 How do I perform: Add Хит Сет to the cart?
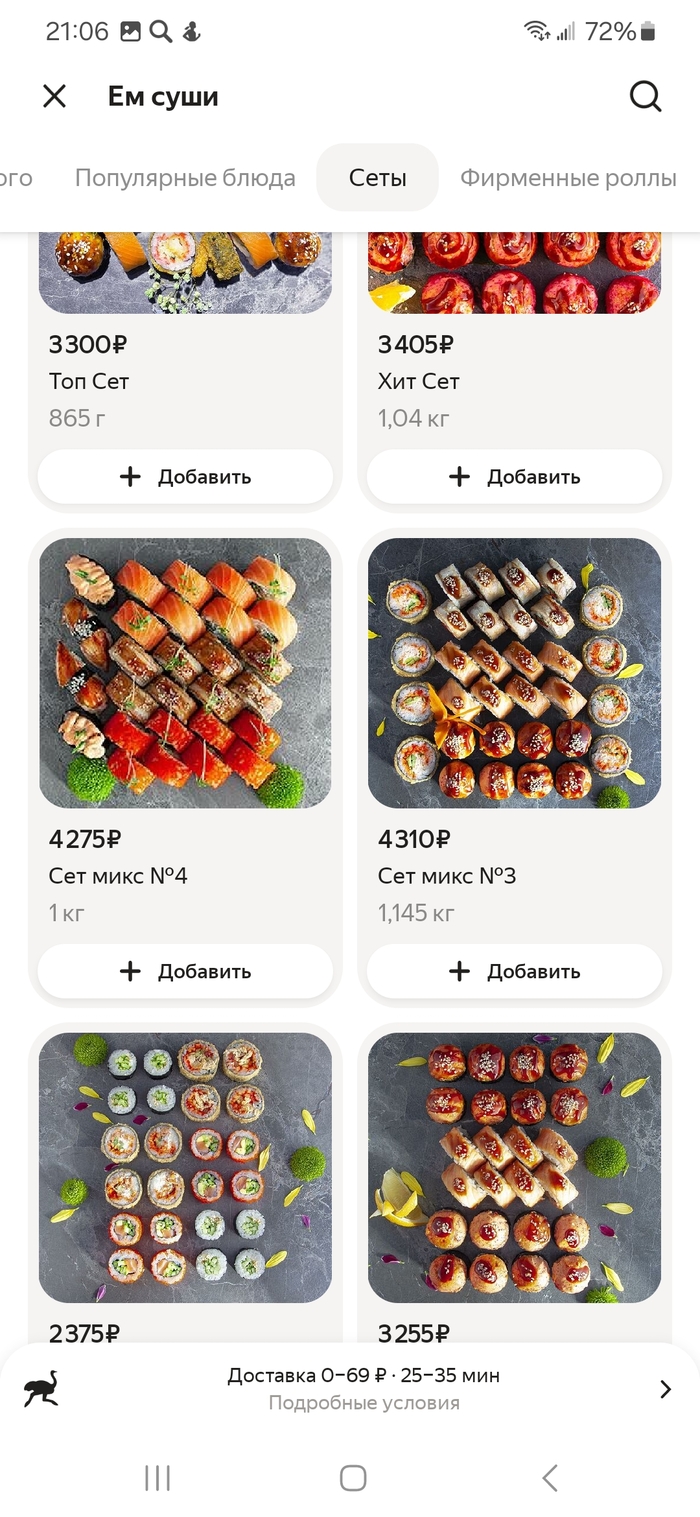(514, 477)
